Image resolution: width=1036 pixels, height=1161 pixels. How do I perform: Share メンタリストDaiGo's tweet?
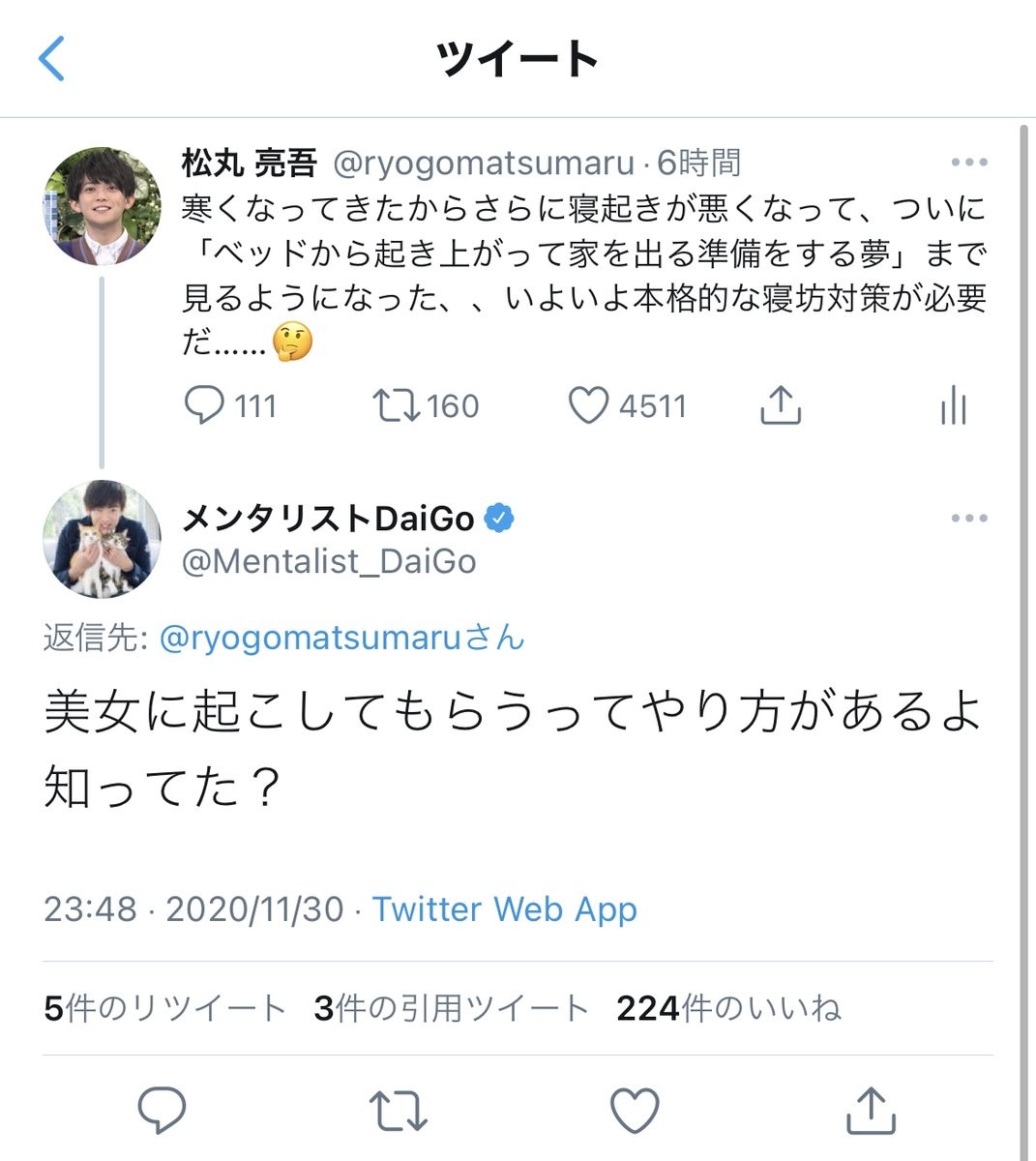871,1110
